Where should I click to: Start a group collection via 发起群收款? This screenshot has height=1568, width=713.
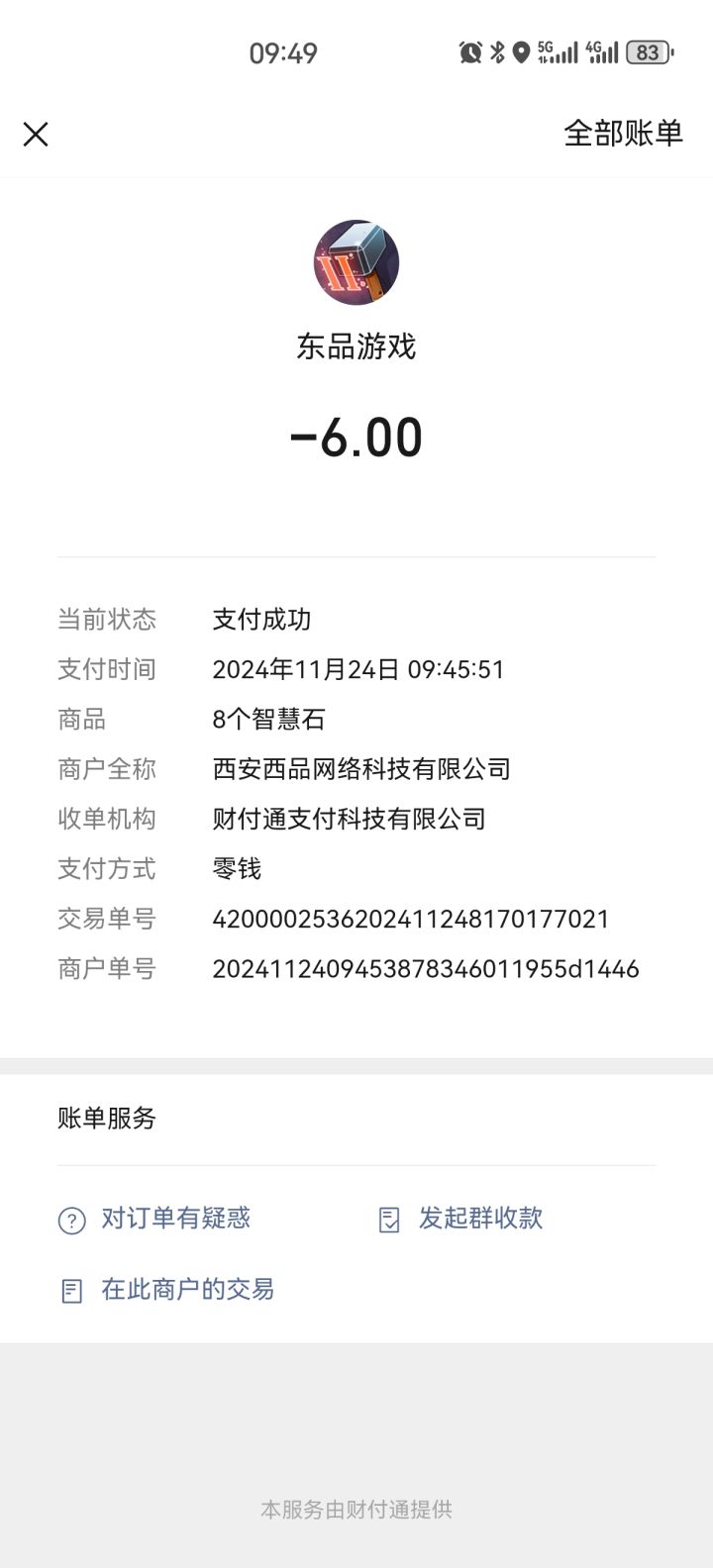click(x=460, y=1219)
